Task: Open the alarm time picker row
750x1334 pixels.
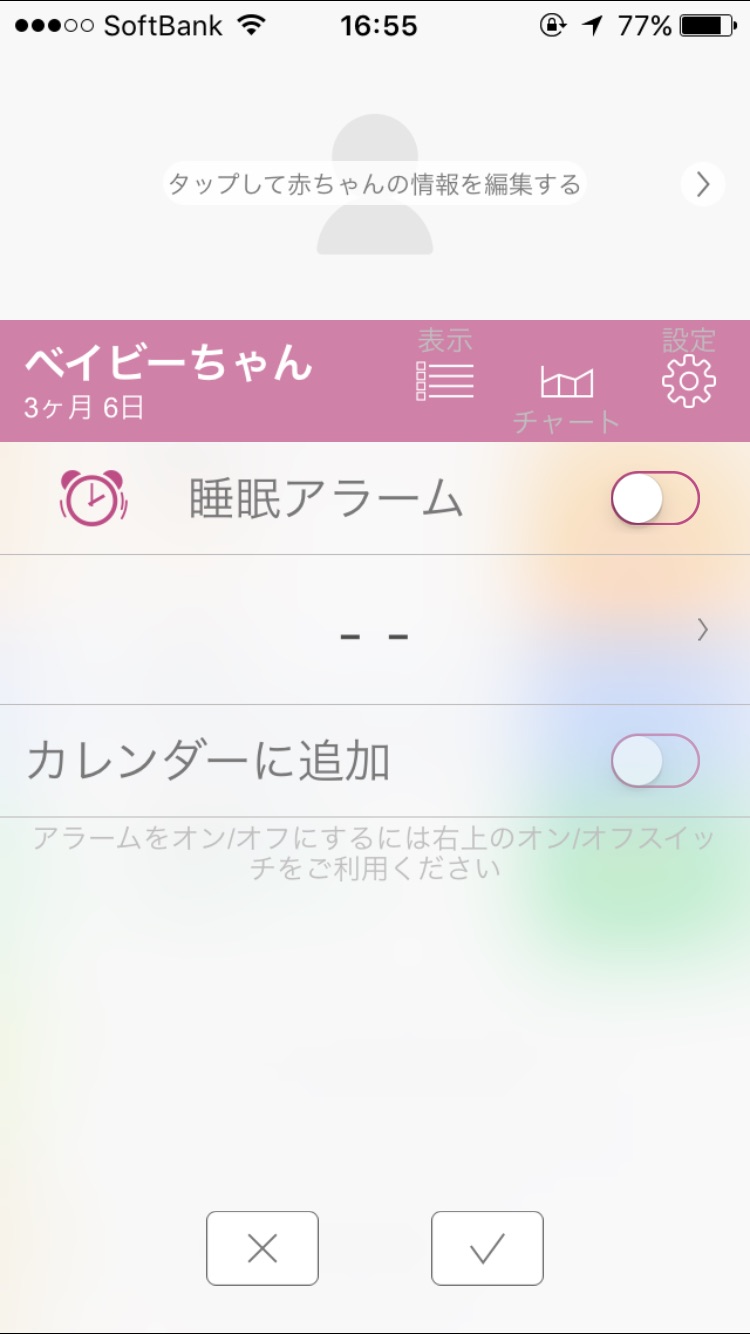Action: 374,630
